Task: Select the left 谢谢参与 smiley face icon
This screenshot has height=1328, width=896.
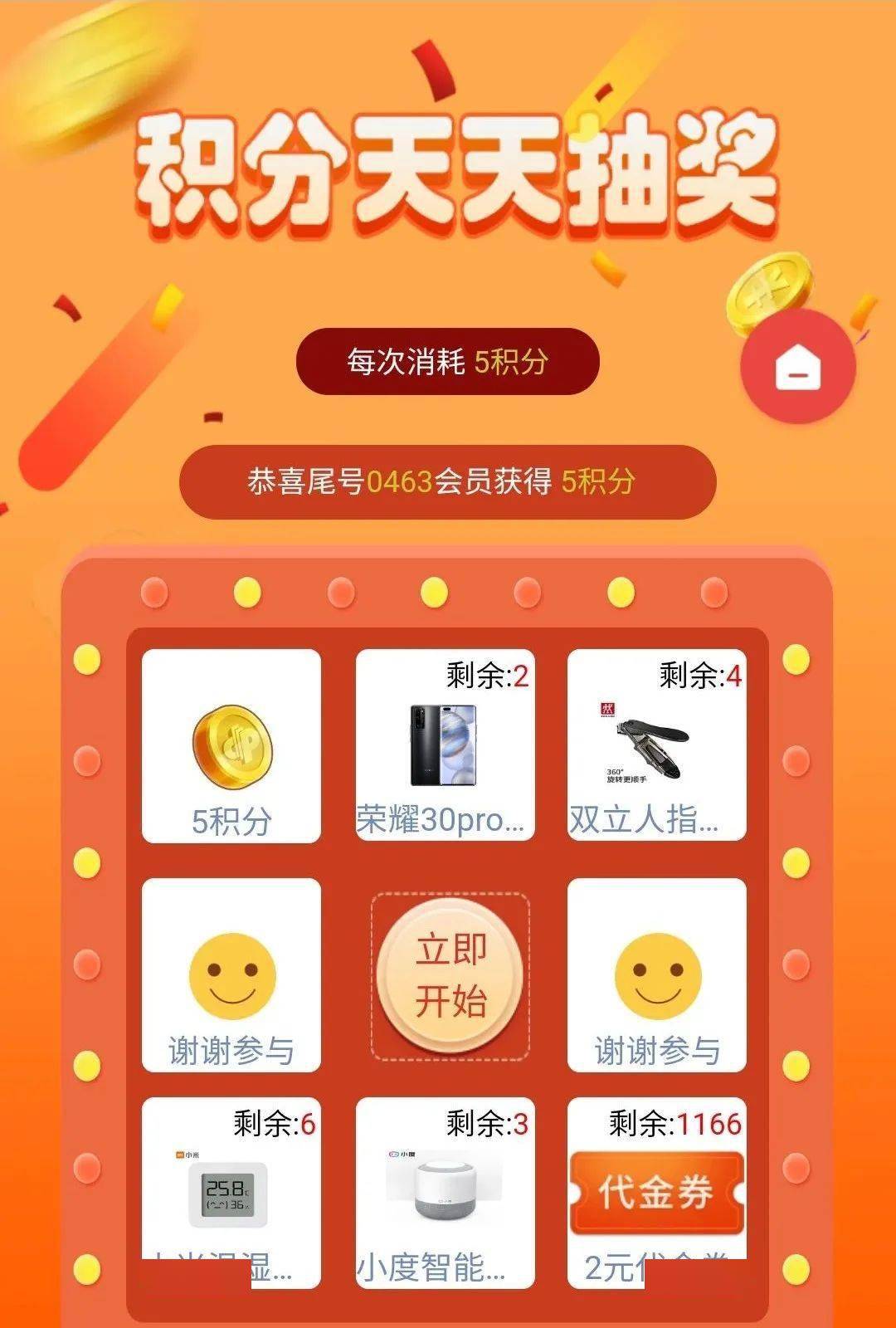Action: point(233,975)
